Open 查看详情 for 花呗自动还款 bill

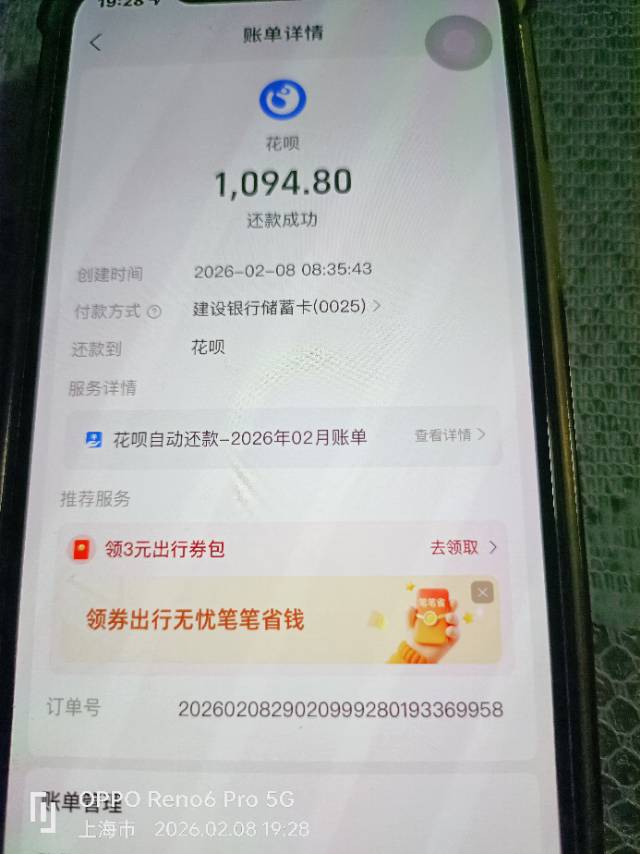(450, 435)
